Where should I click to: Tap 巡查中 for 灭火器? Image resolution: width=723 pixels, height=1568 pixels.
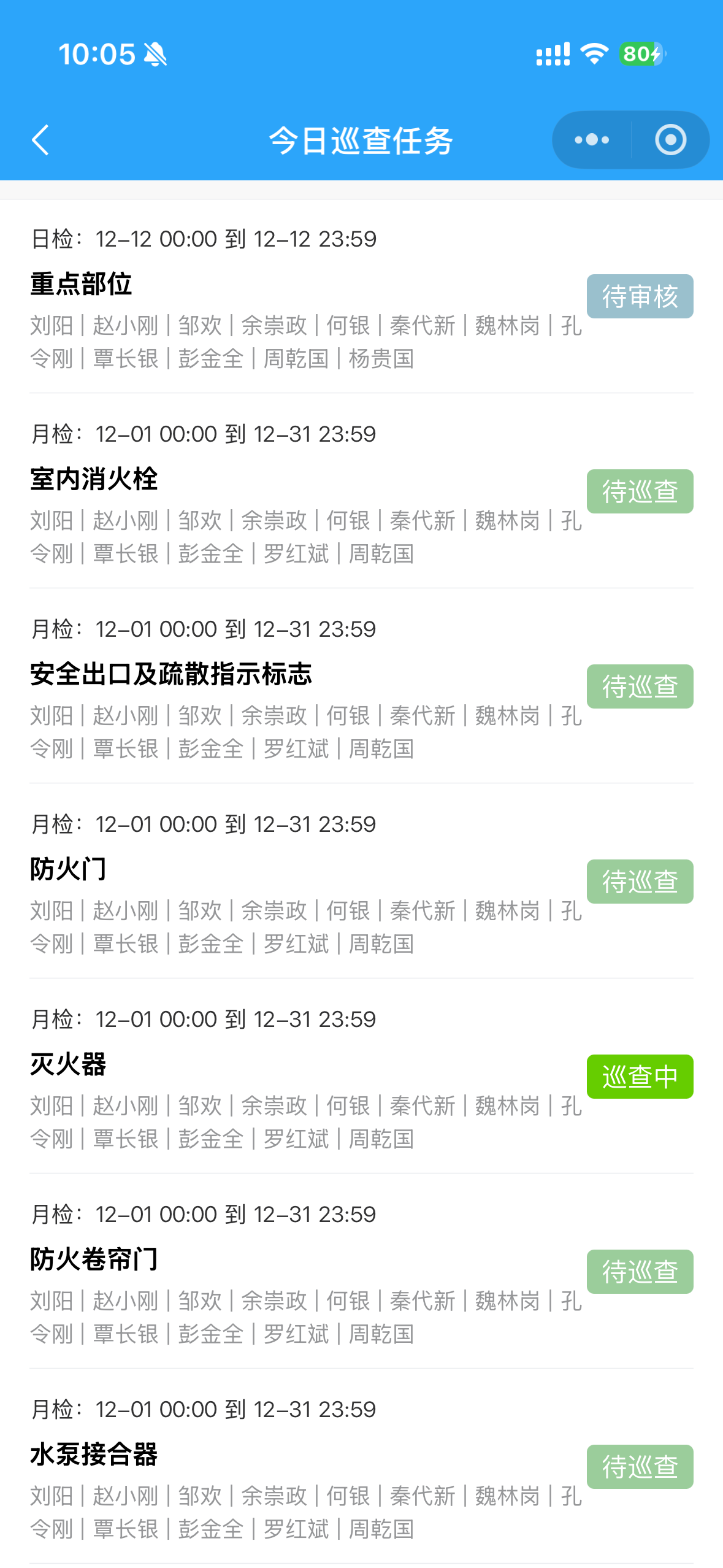click(640, 1077)
